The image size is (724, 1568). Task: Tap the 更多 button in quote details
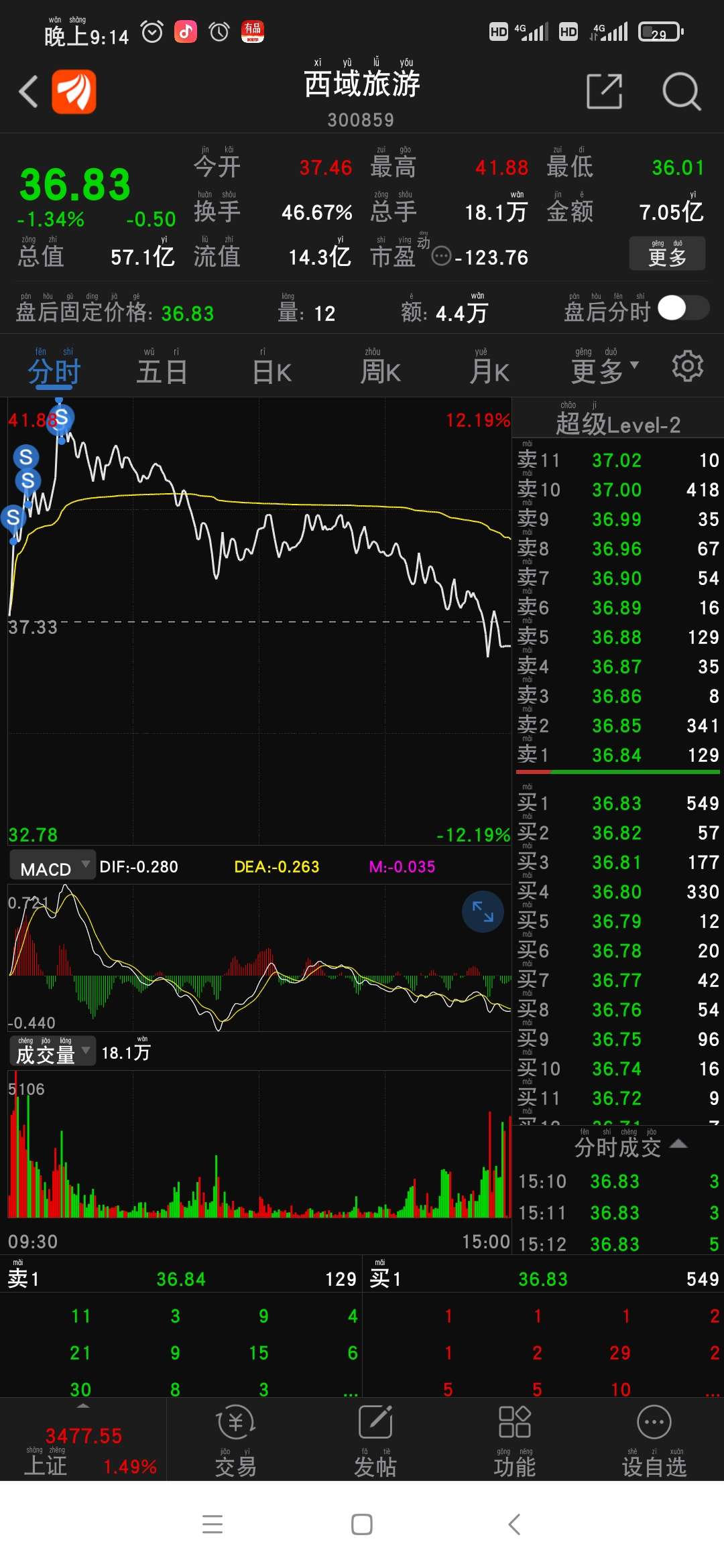(x=666, y=255)
